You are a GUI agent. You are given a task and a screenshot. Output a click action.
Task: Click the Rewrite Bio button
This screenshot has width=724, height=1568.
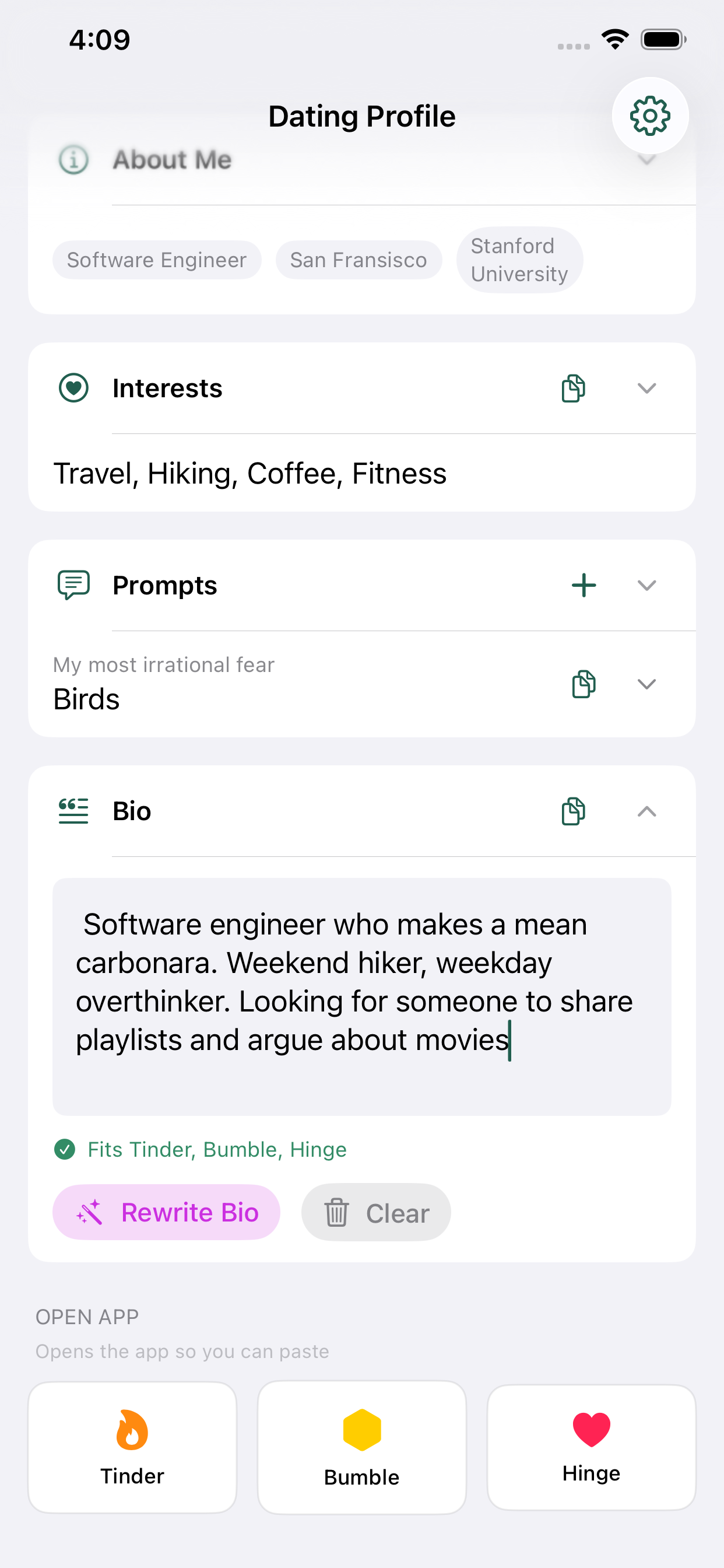coord(167,1212)
